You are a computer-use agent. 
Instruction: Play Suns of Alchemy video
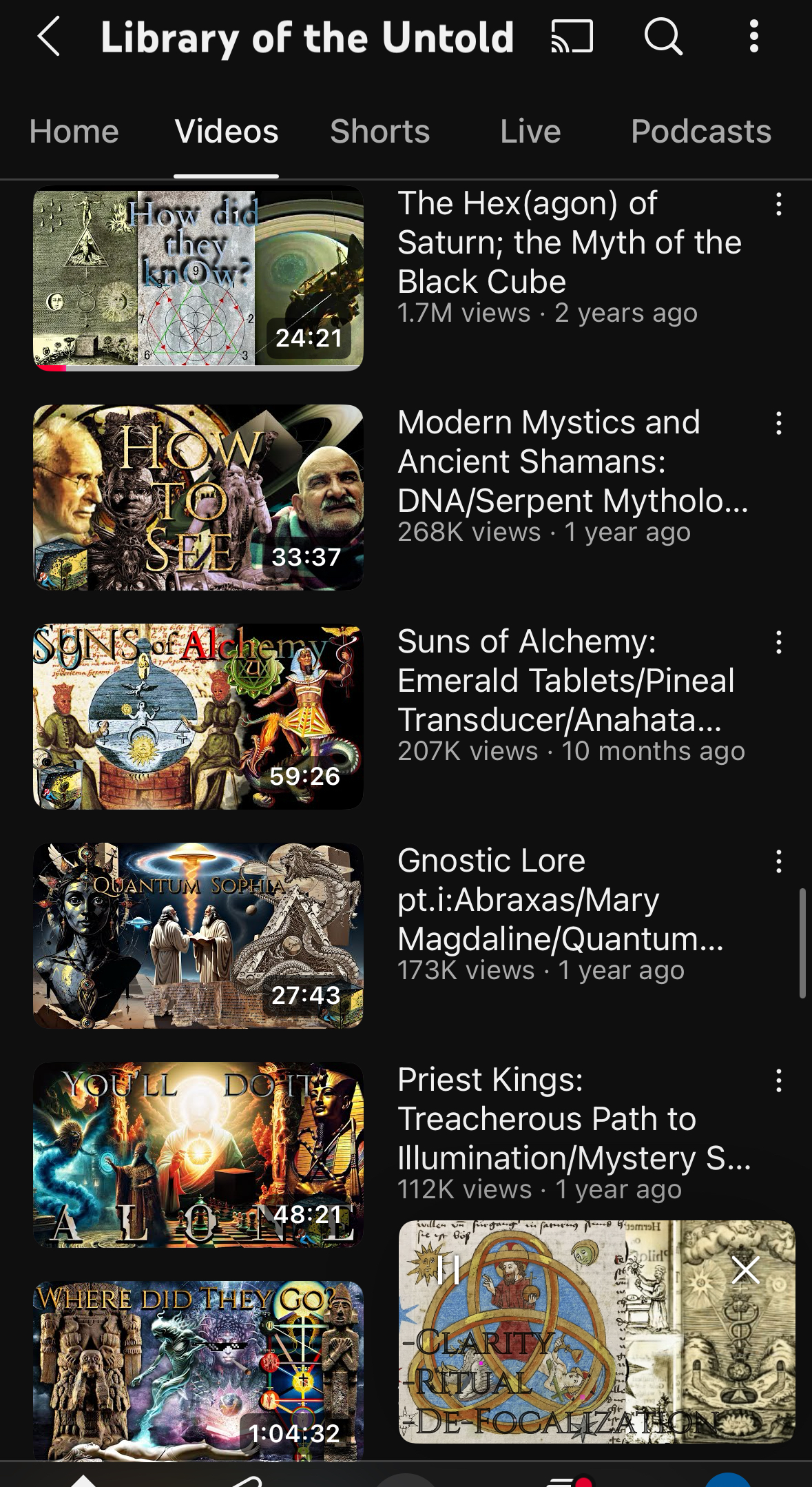198,717
